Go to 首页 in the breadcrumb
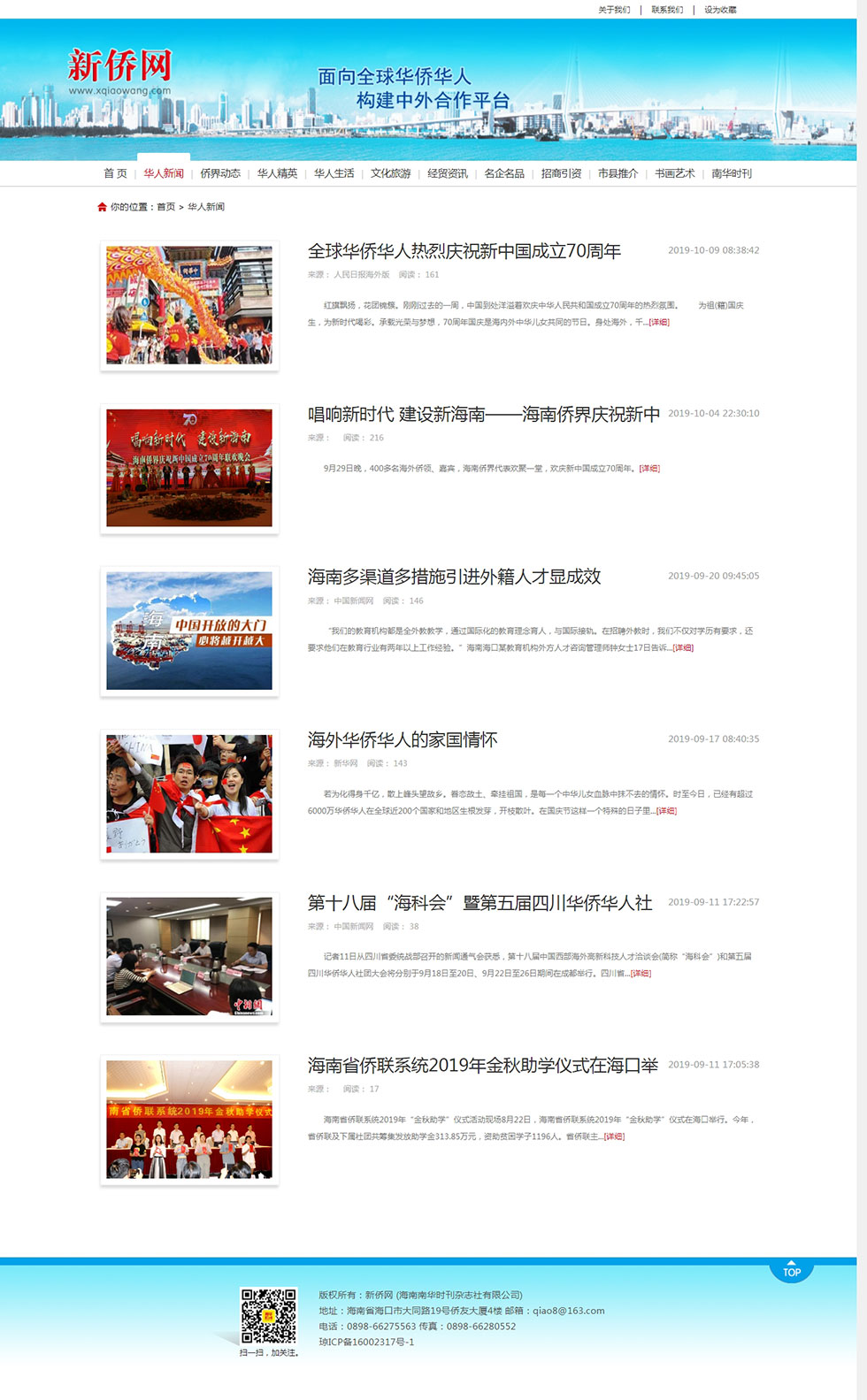Screen dimensions: 867x1400 pos(165,207)
